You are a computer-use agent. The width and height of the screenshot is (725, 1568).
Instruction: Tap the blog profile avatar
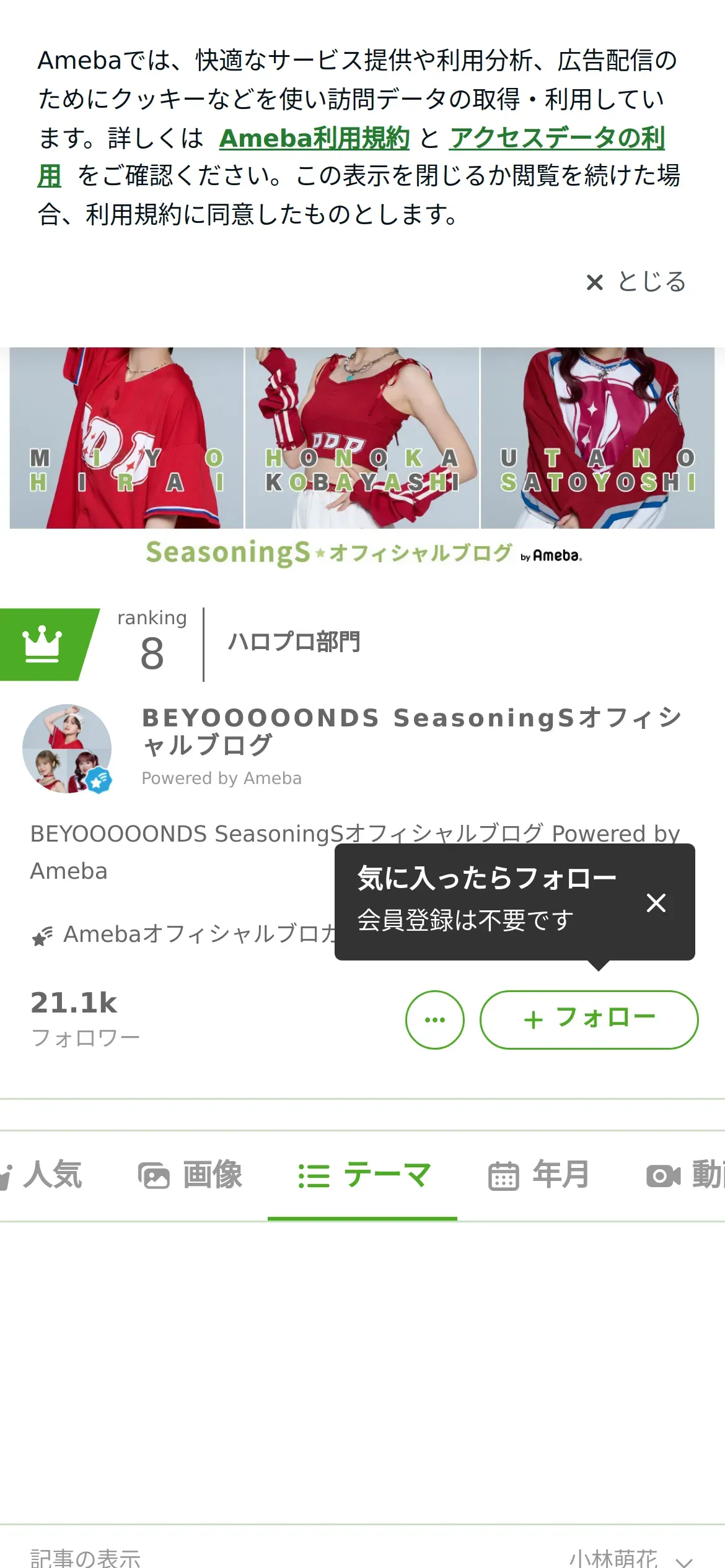(67, 748)
